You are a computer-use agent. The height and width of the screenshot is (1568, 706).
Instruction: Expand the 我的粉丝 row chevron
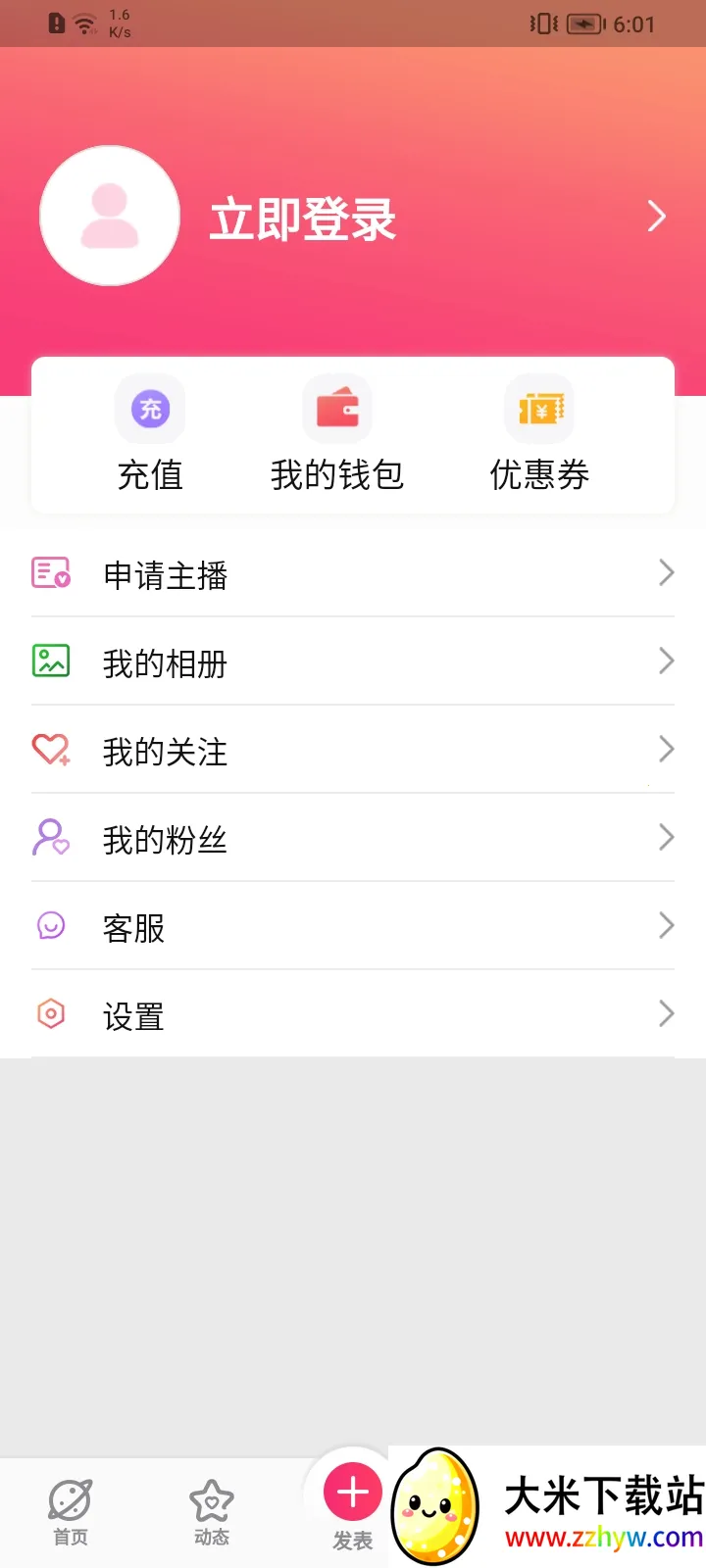tap(665, 838)
